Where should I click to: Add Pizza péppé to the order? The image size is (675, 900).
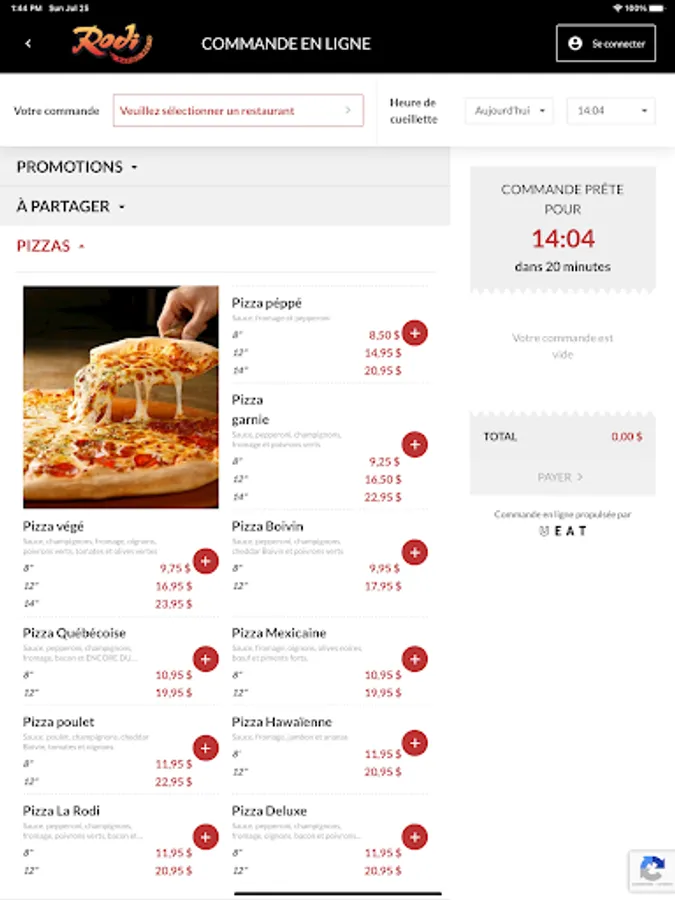point(414,334)
